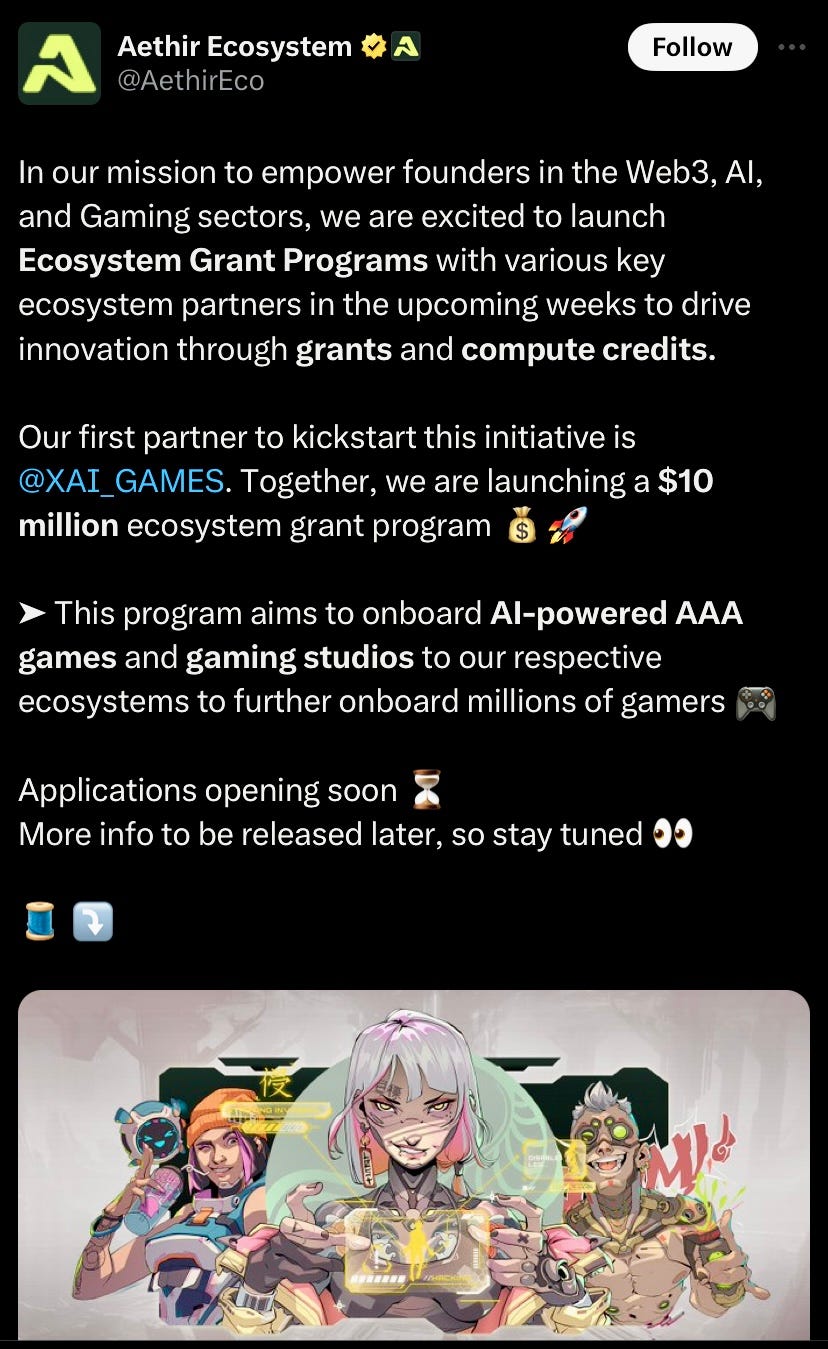Viewport: 828px width, 1349px height.
Task: Follow the Aethir Ecosystem account
Action: (x=692, y=47)
